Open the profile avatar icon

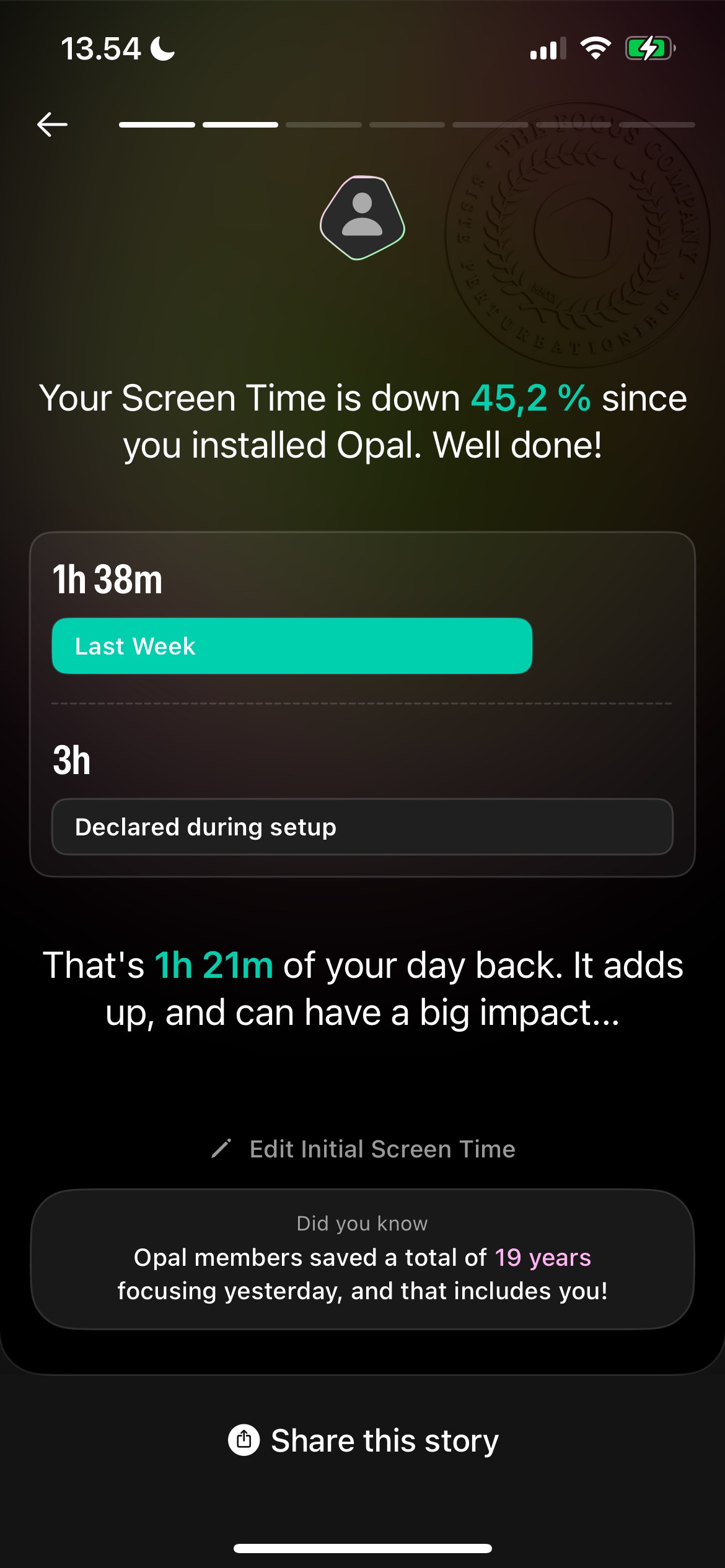click(x=362, y=218)
